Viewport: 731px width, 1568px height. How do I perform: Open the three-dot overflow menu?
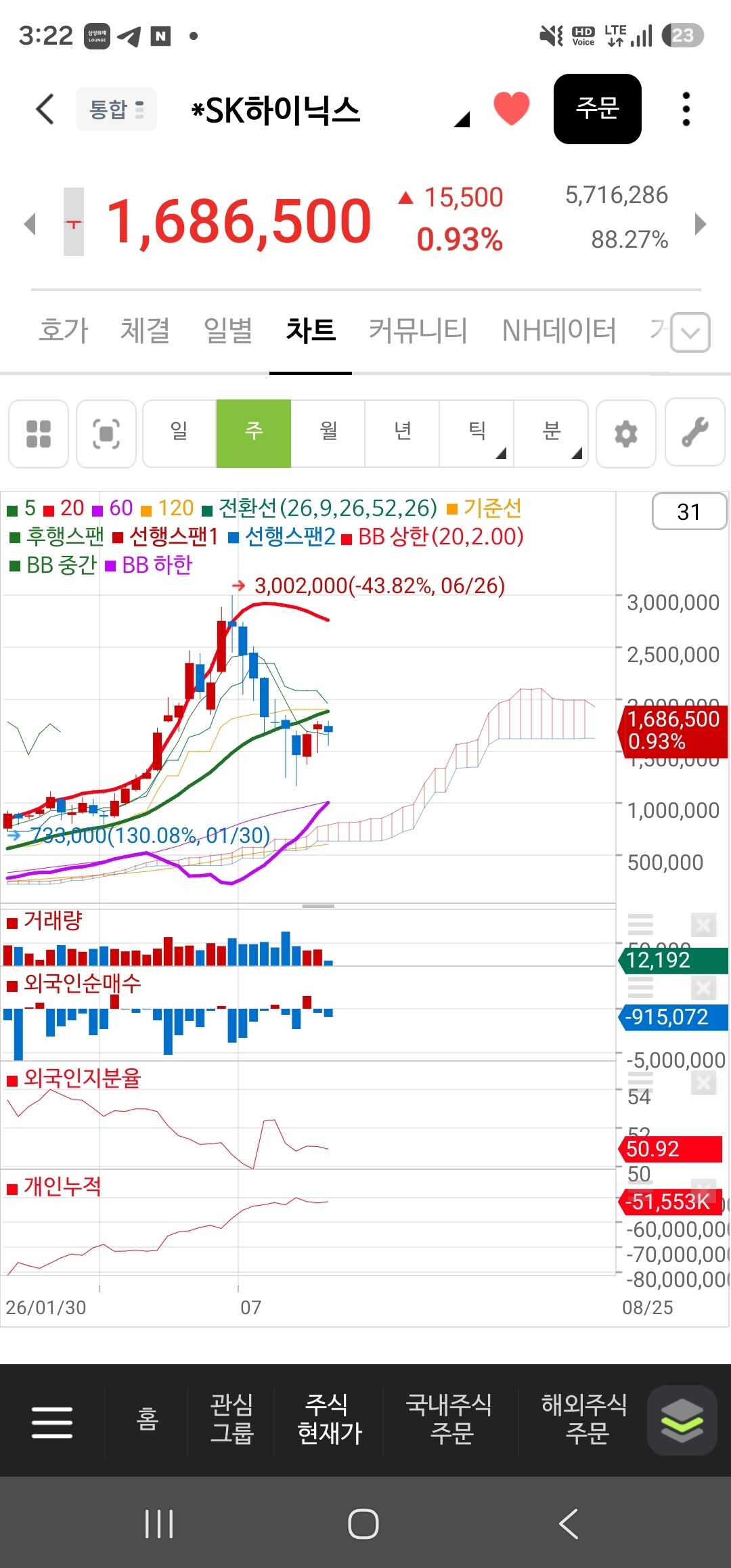[686, 109]
